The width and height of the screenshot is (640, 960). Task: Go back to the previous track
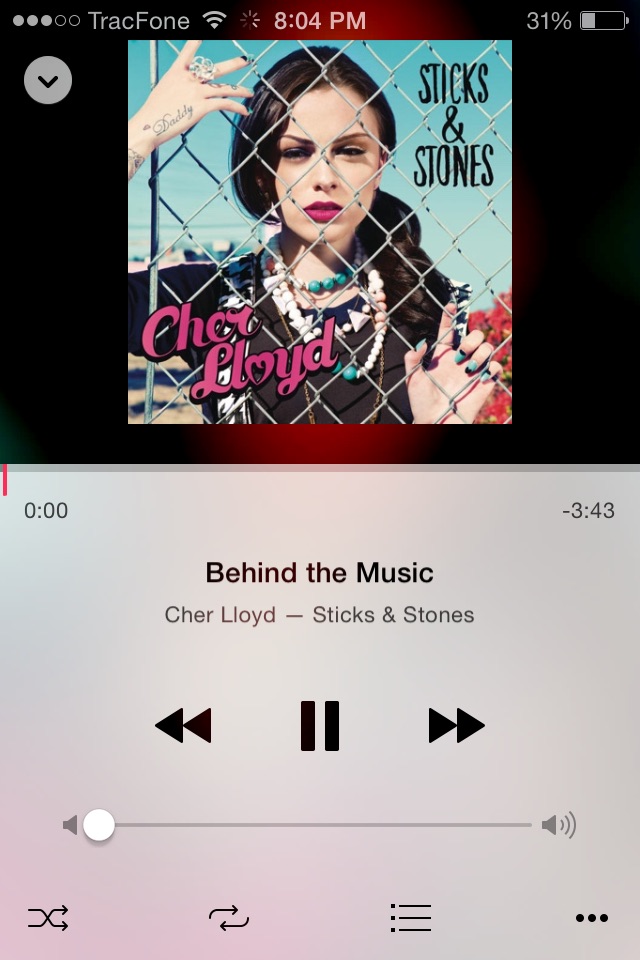click(183, 726)
